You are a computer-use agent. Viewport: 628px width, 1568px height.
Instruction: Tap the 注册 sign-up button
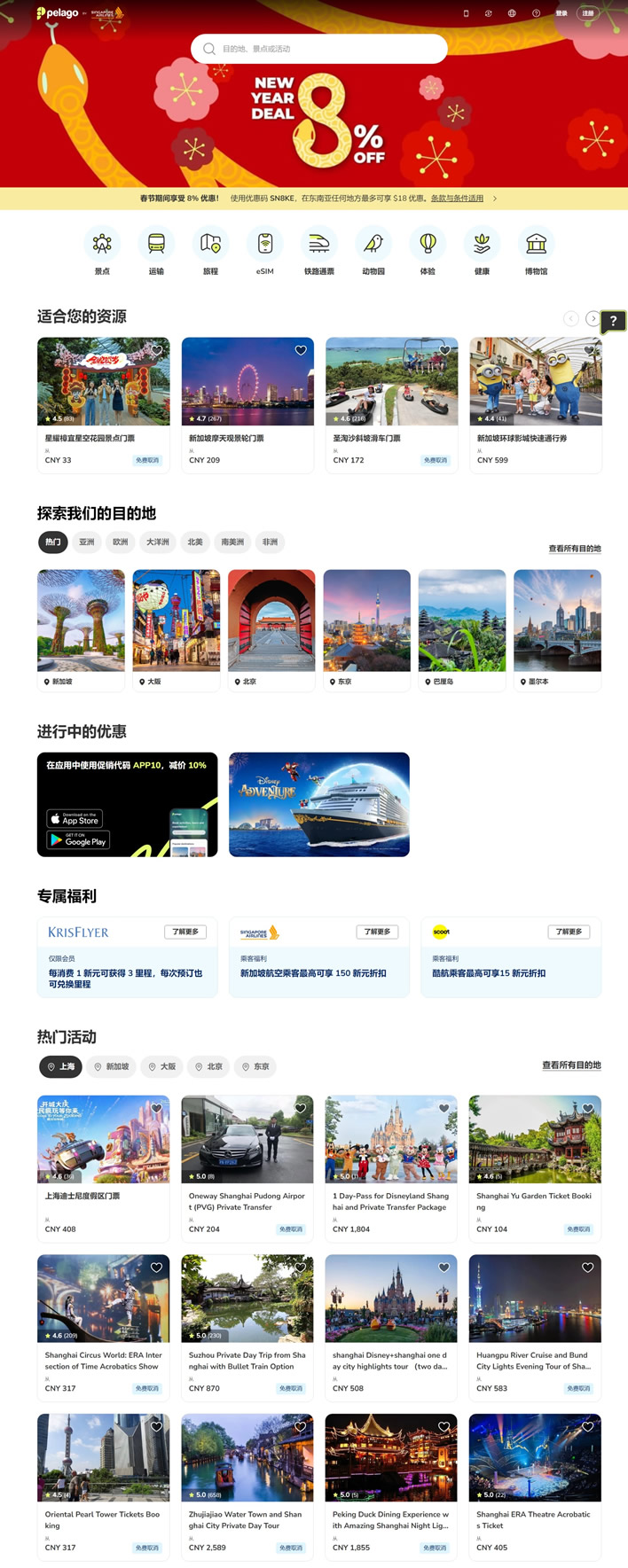[587, 13]
